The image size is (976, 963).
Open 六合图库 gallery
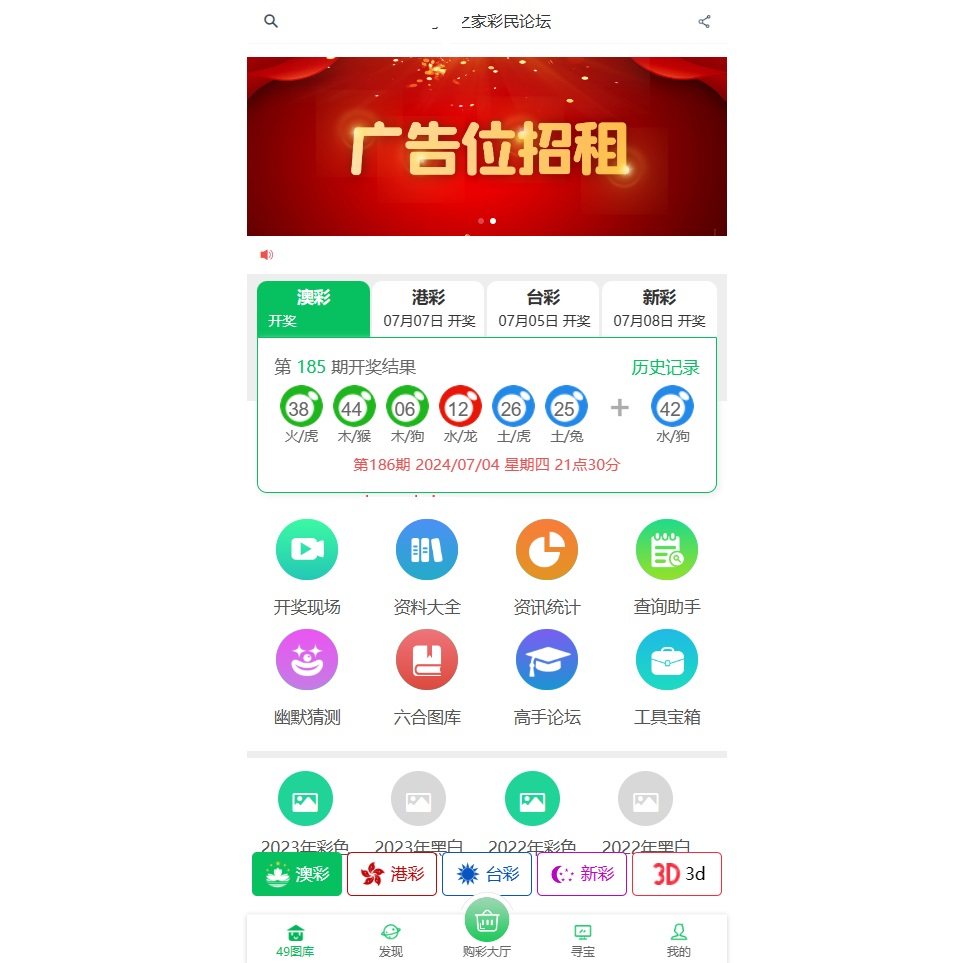coord(427,676)
